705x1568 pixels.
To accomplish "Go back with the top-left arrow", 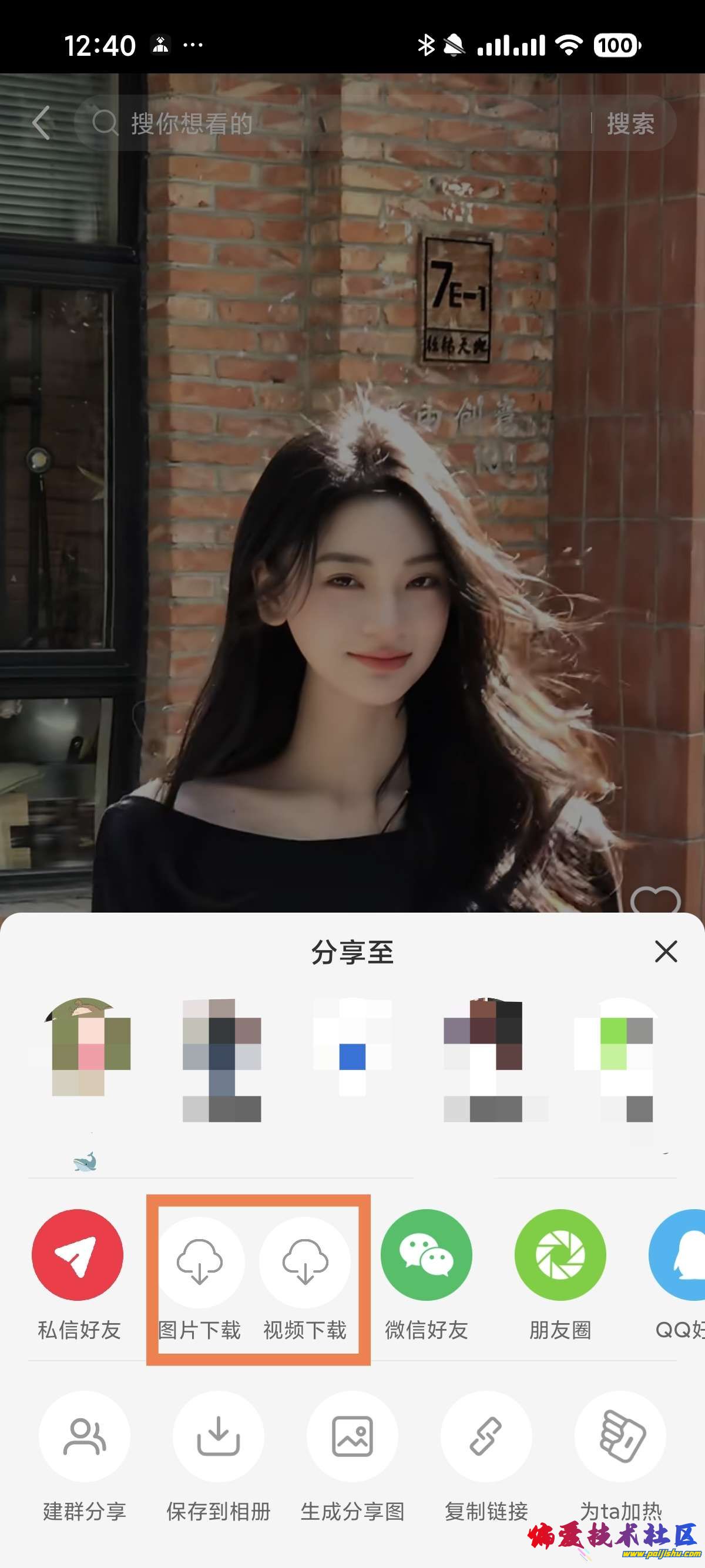I will pyautogui.click(x=41, y=123).
